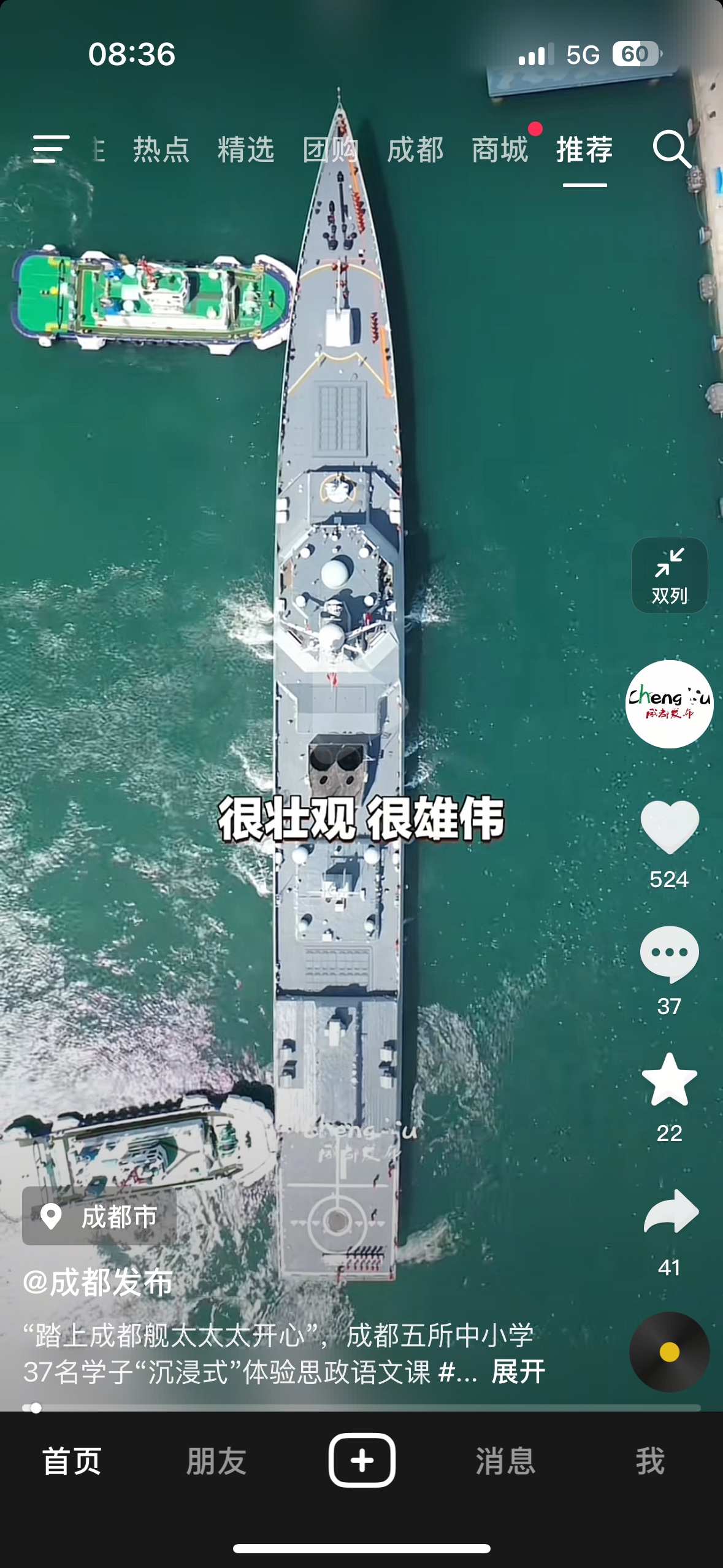Tap the 成都市 location tag
Image resolution: width=723 pixels, height=1568 pixels.
pos(99,1216)
